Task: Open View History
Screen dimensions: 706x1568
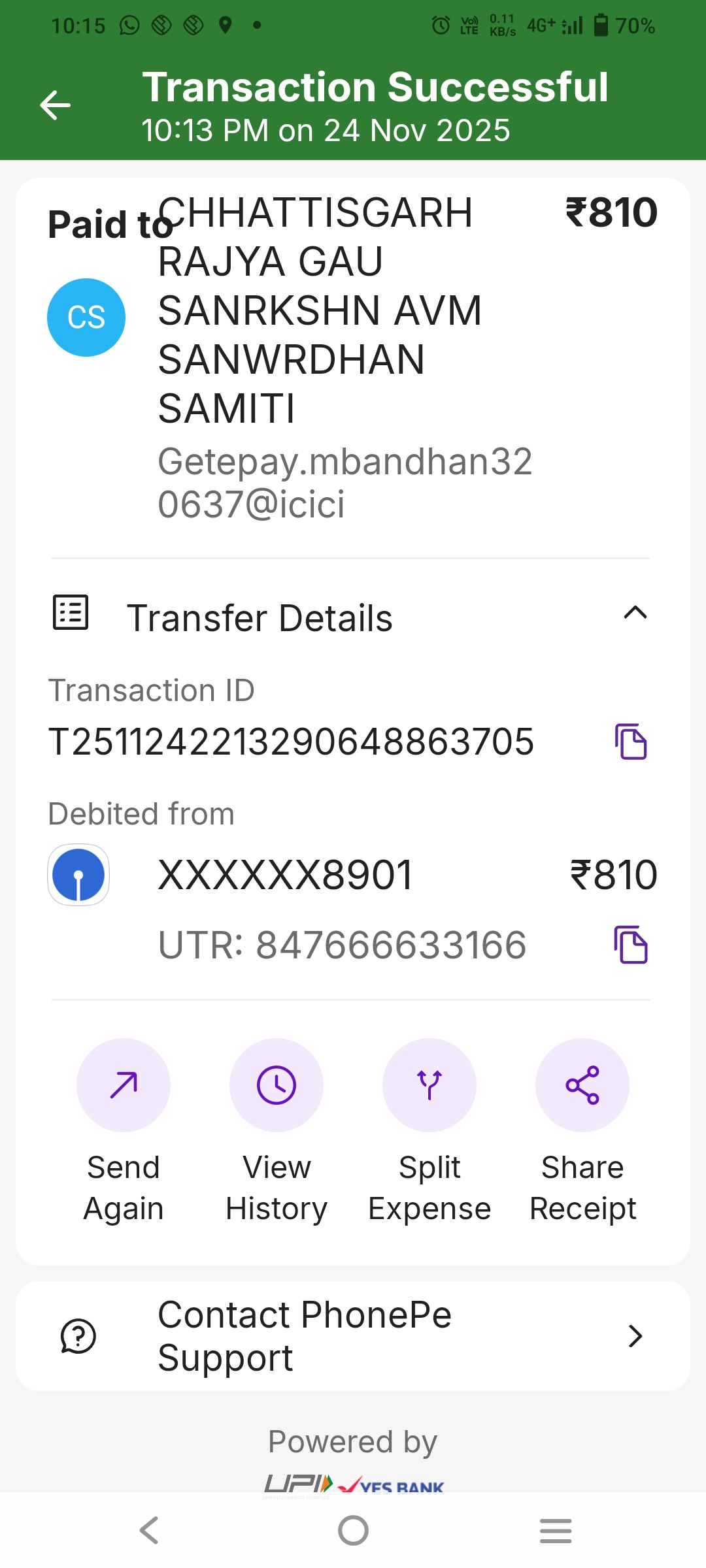Action: 277,1085
